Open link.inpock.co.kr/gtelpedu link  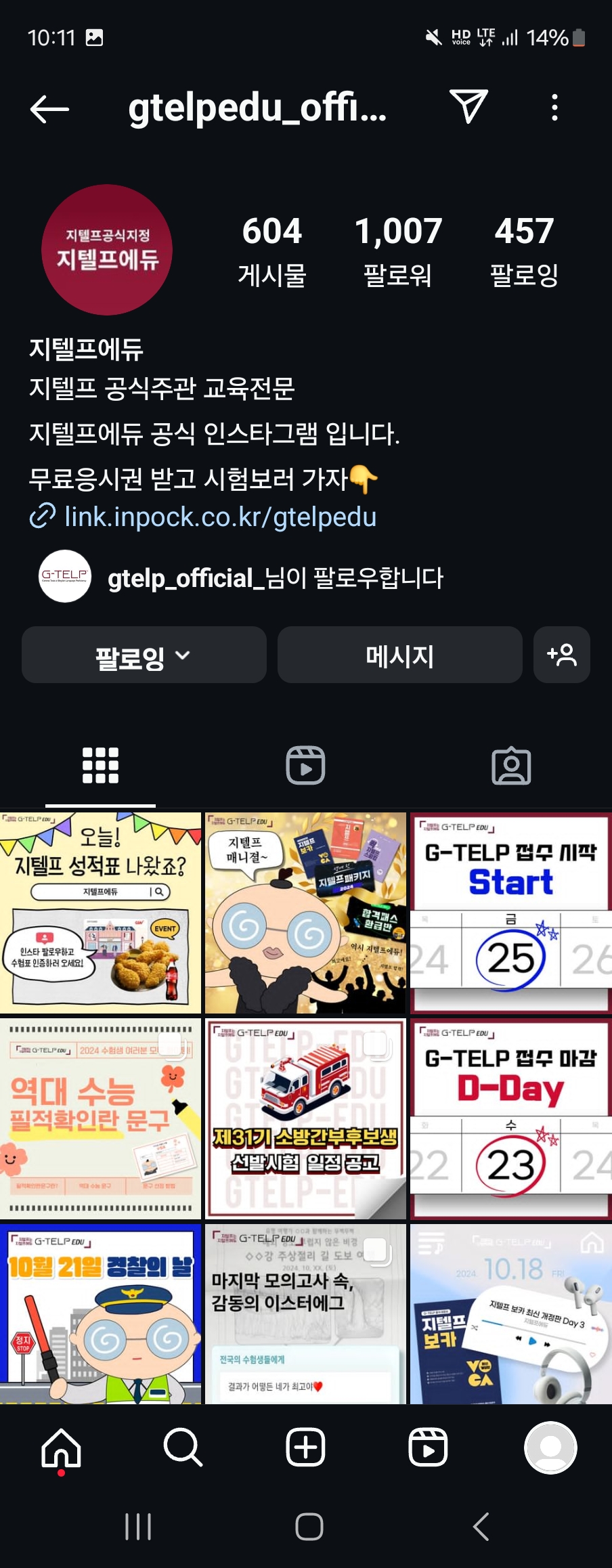(x=220, y=517)
